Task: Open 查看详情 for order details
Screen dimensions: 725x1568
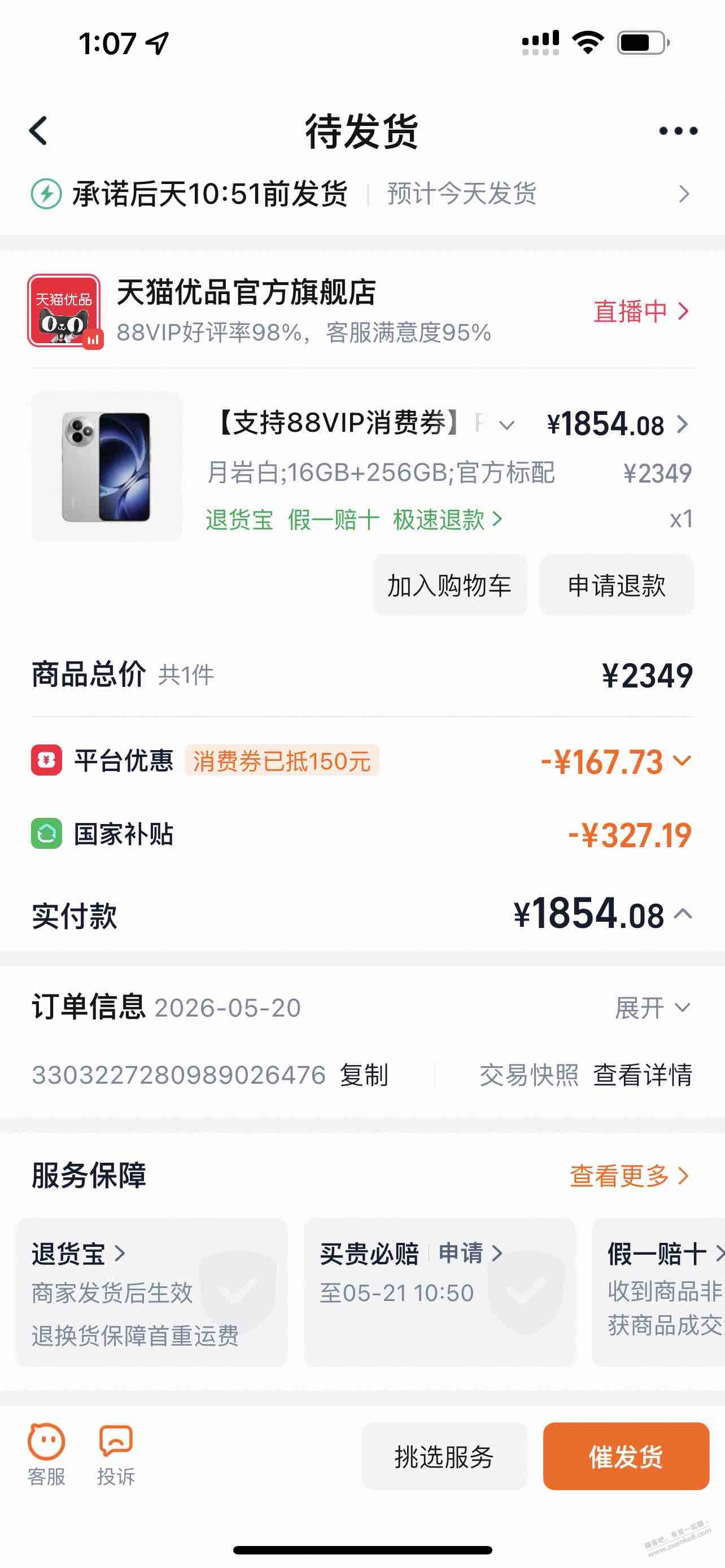Action: click(643, 1075)
